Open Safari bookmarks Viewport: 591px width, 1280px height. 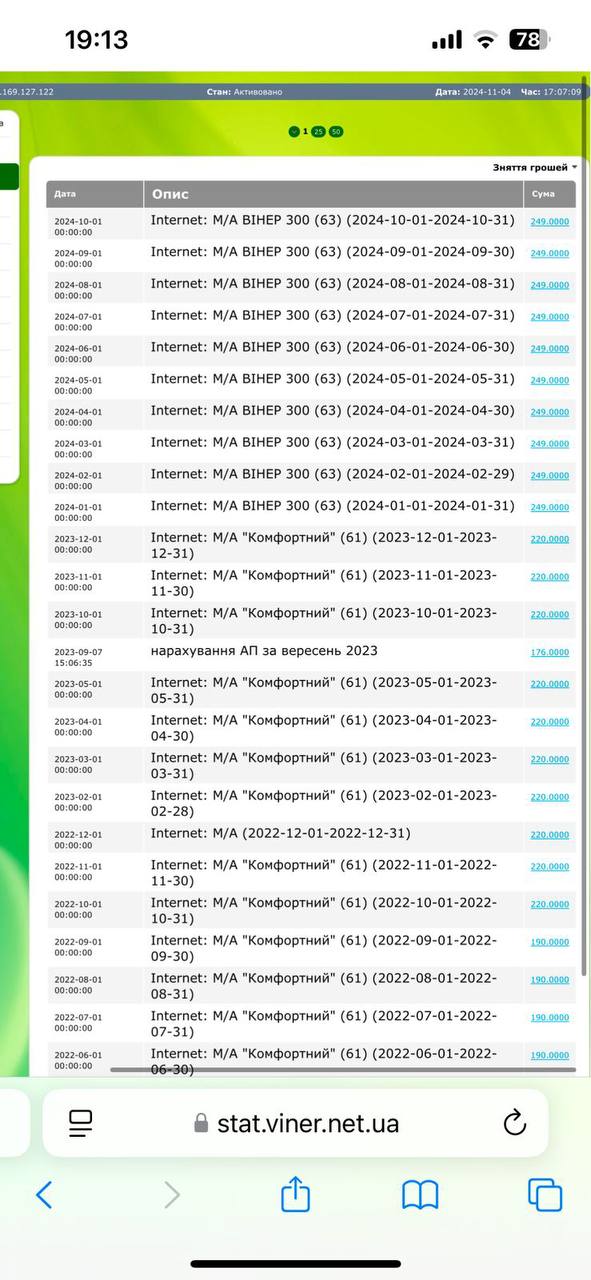click(x=420, y=1194)
